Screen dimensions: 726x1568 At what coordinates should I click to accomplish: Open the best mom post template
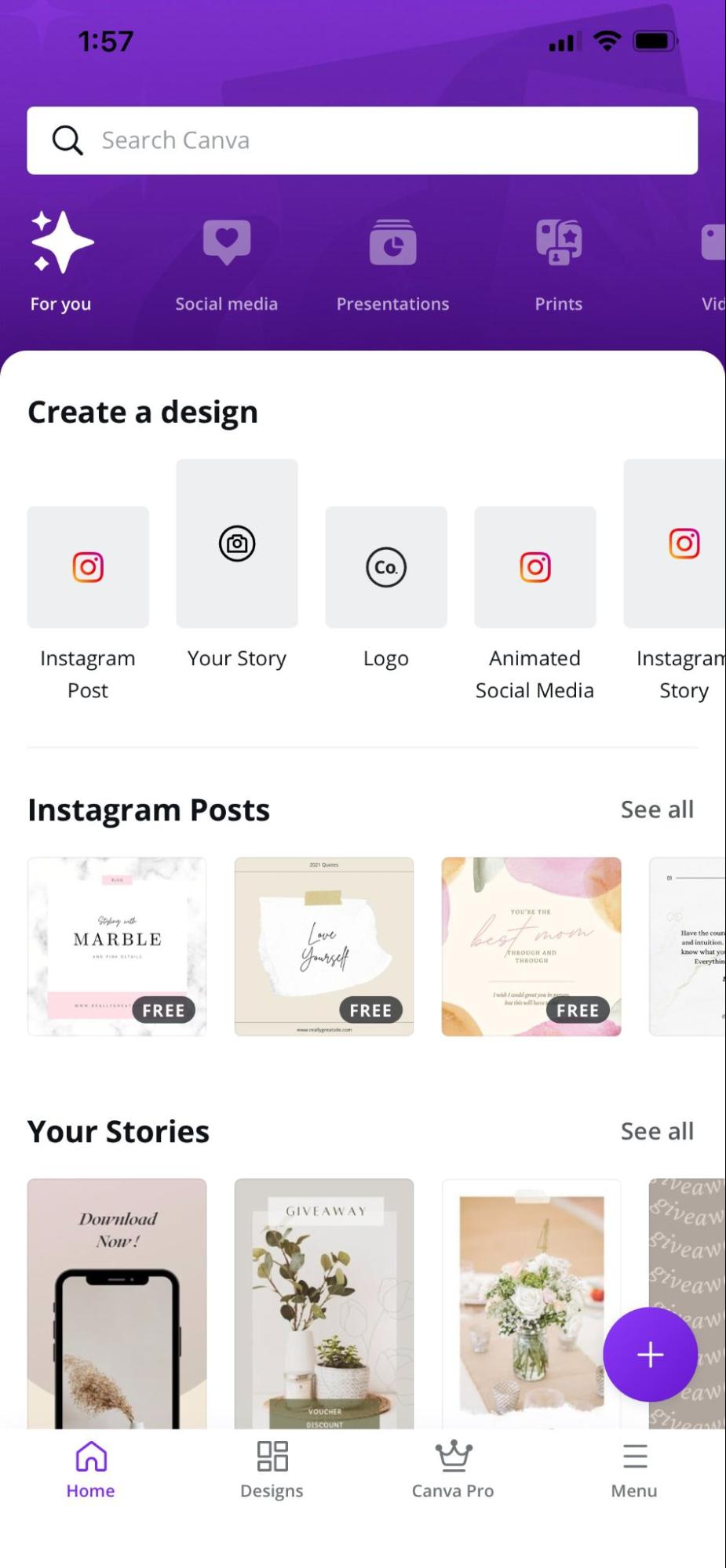[531, 946]
